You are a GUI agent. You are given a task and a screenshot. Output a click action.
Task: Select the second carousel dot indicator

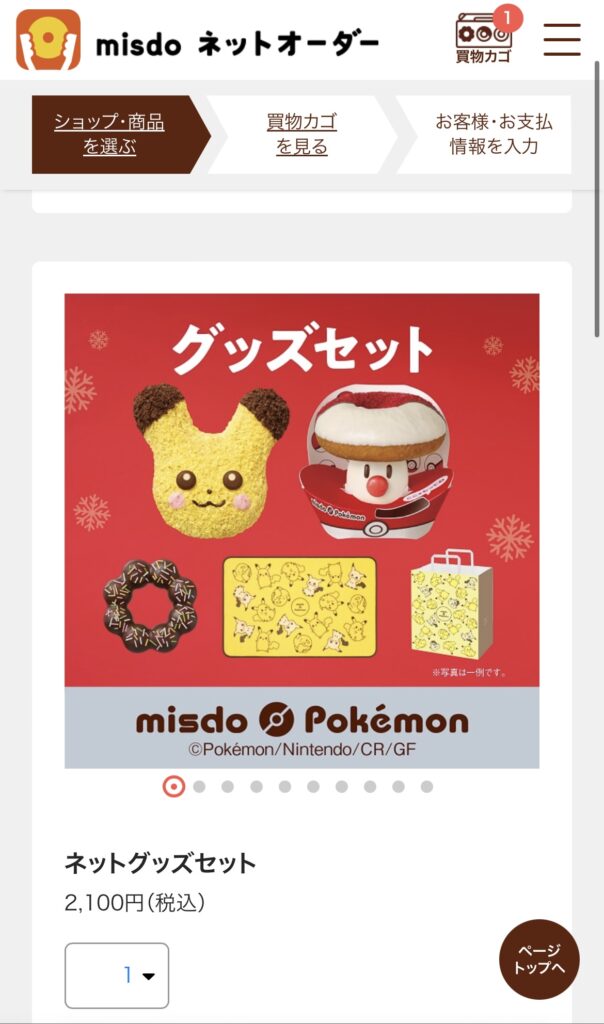[x=199, y=787]
